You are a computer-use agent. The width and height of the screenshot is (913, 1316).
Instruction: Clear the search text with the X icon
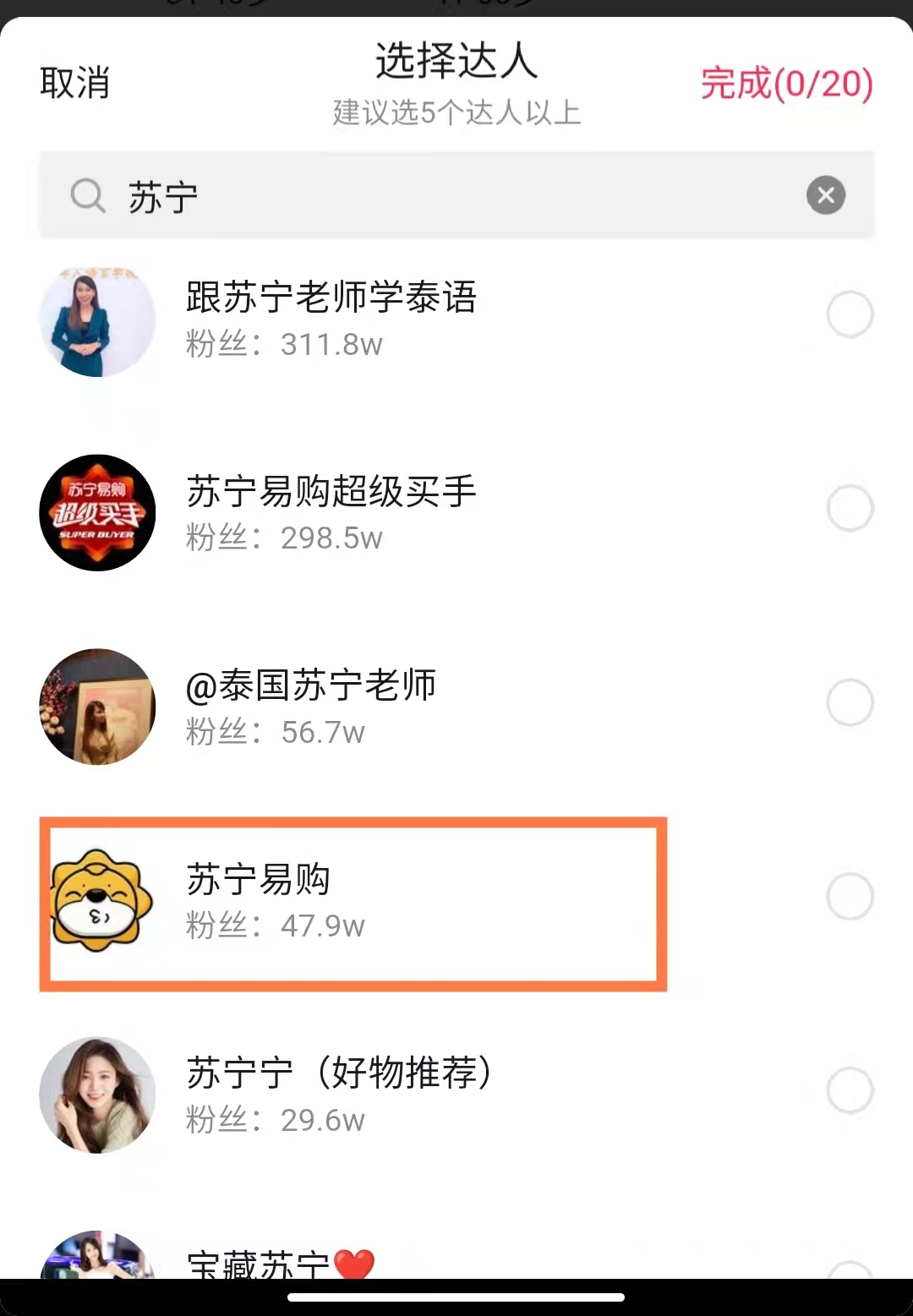tap(826, 195)
